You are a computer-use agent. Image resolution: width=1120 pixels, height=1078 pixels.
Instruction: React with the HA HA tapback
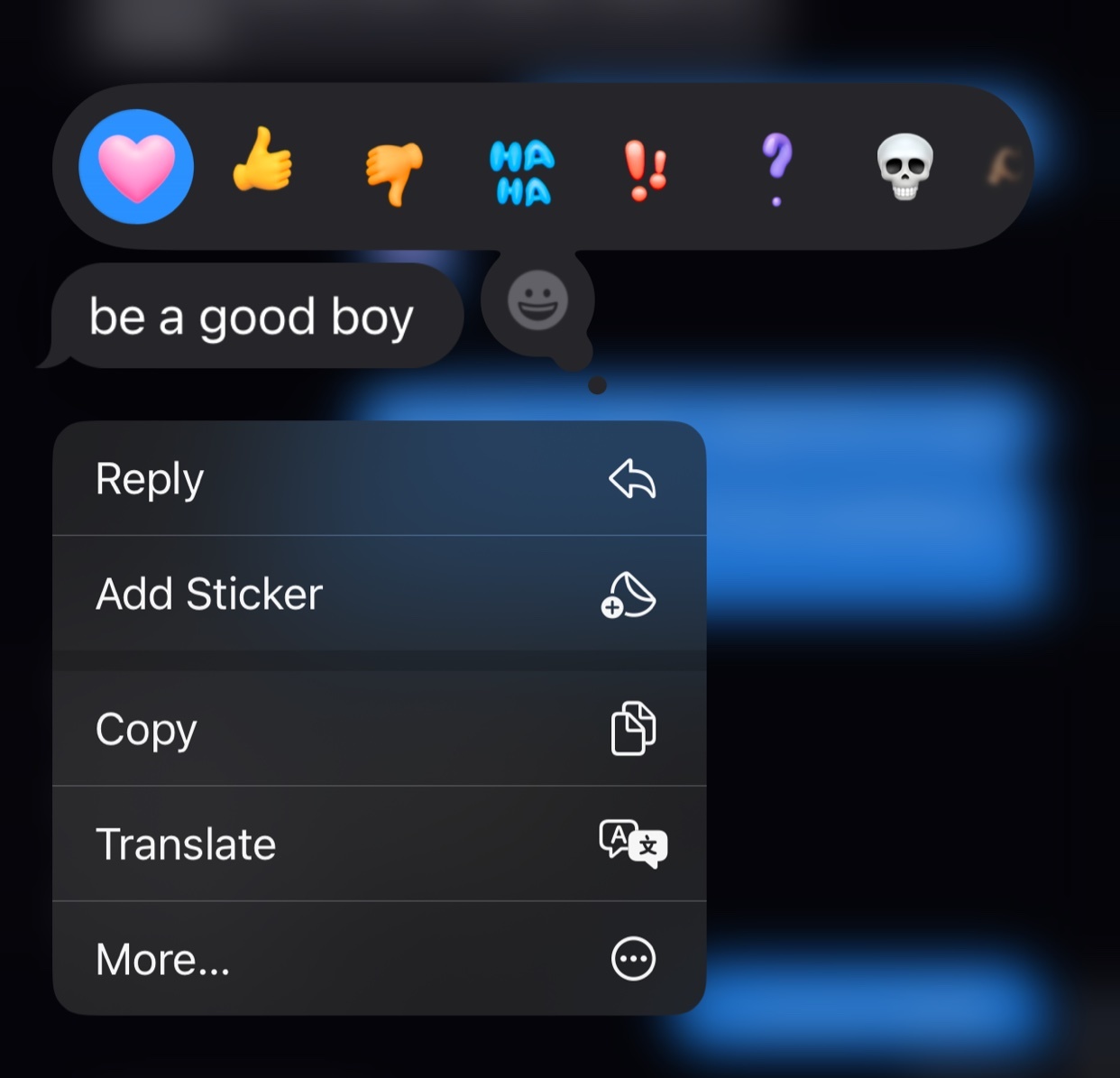click(521, 171)
